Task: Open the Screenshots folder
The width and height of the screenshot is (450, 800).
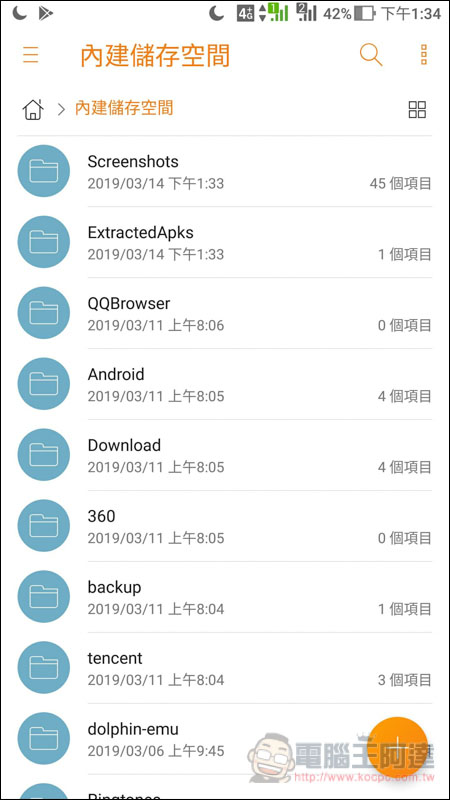Action: (225, 171)
